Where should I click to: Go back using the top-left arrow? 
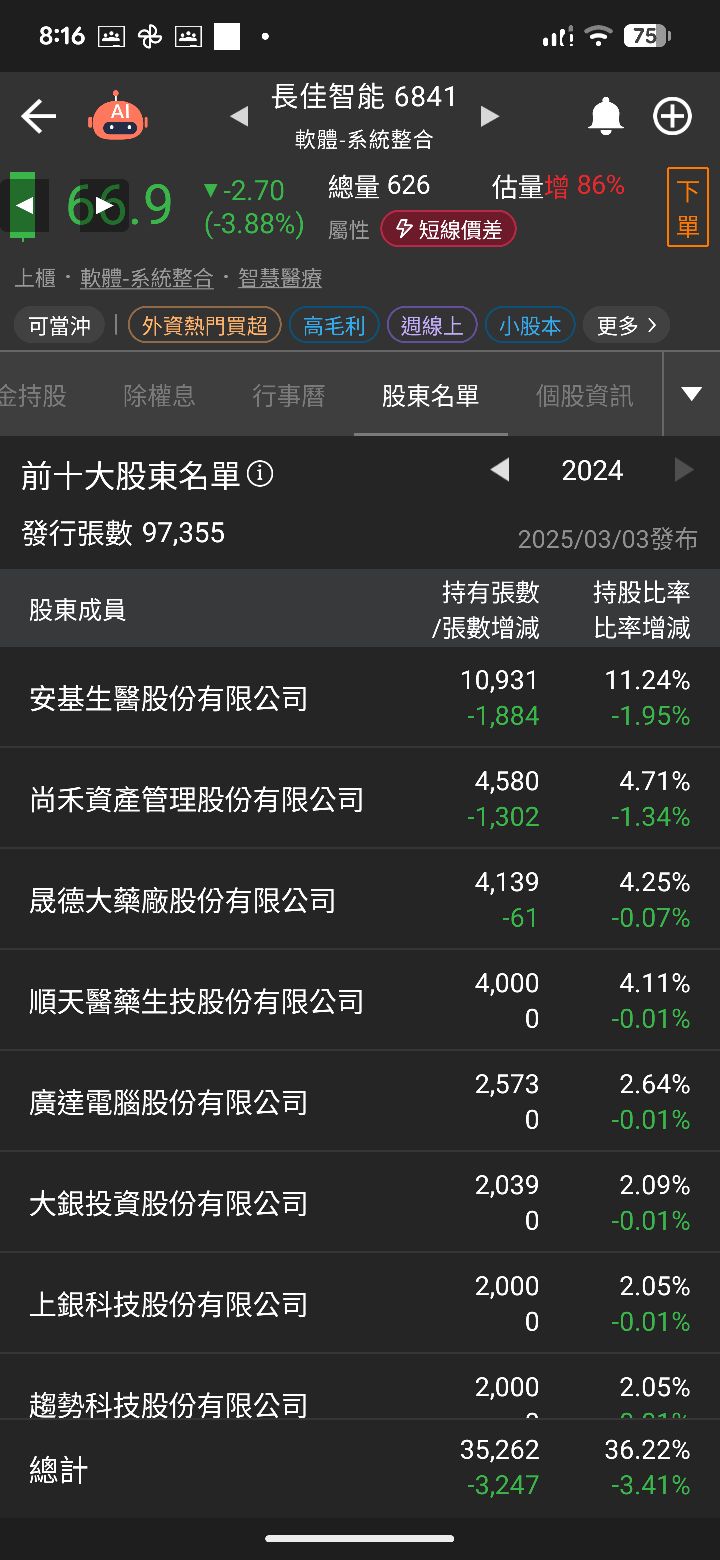(38, 117)
